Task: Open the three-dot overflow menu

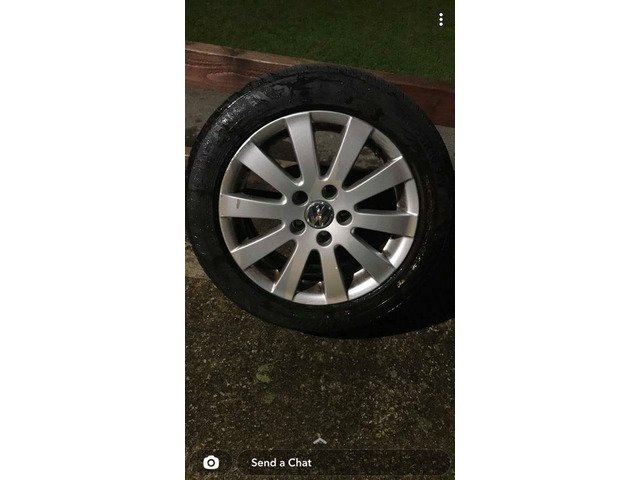Action: pyautogui.click(x=440, y=19)
